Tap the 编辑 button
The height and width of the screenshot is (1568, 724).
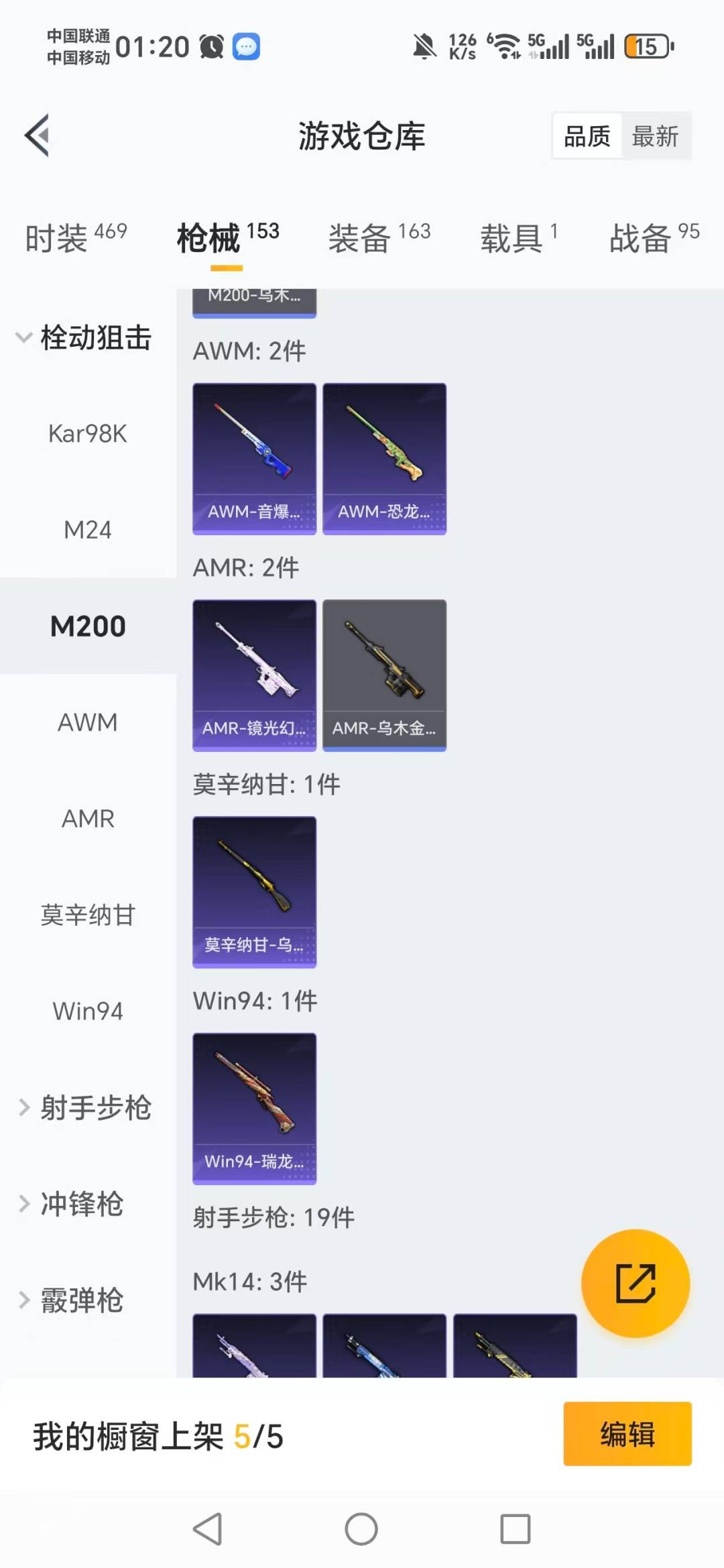(627, 1433)
